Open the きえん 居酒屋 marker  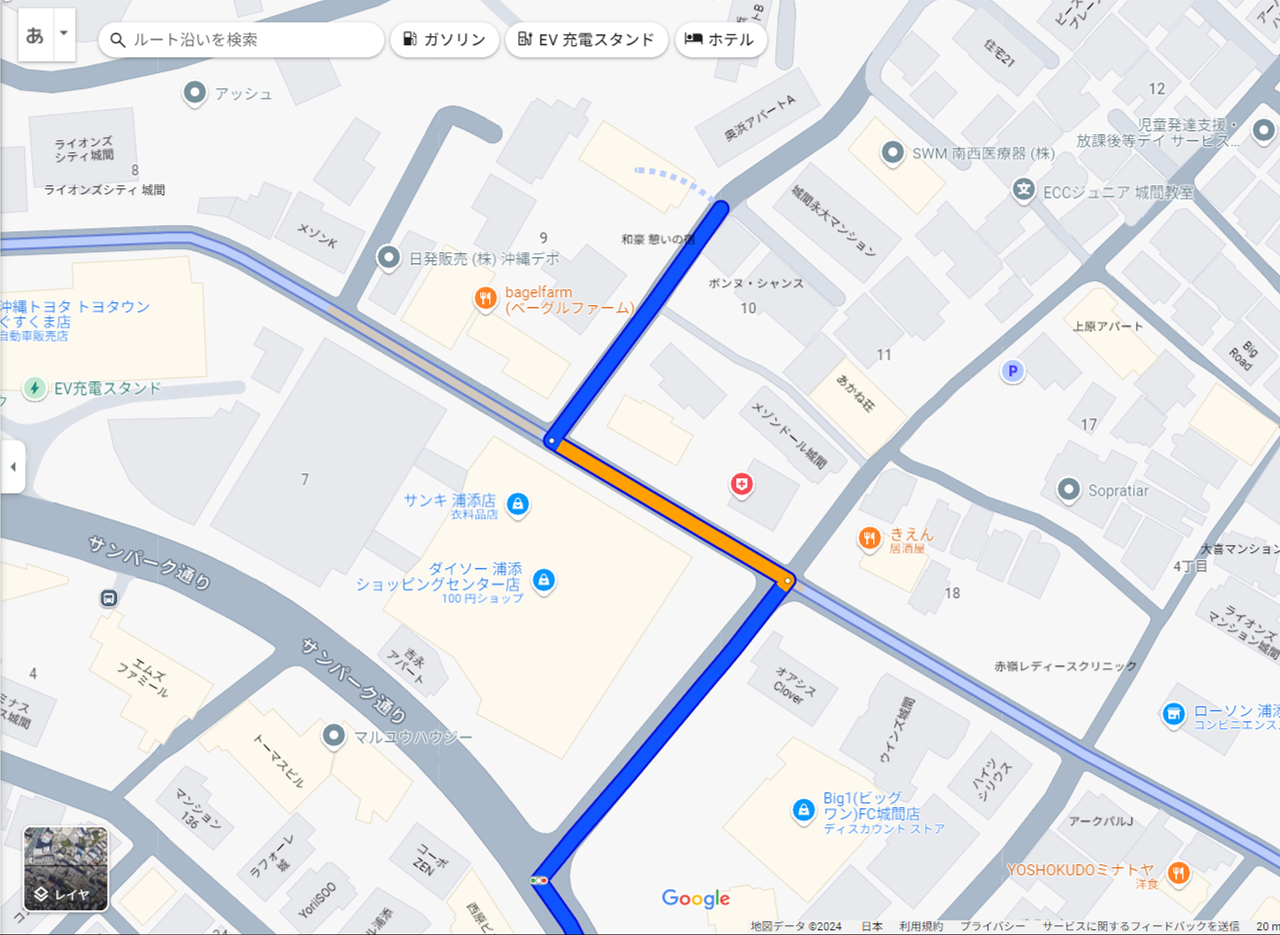(x=869, y=539)
